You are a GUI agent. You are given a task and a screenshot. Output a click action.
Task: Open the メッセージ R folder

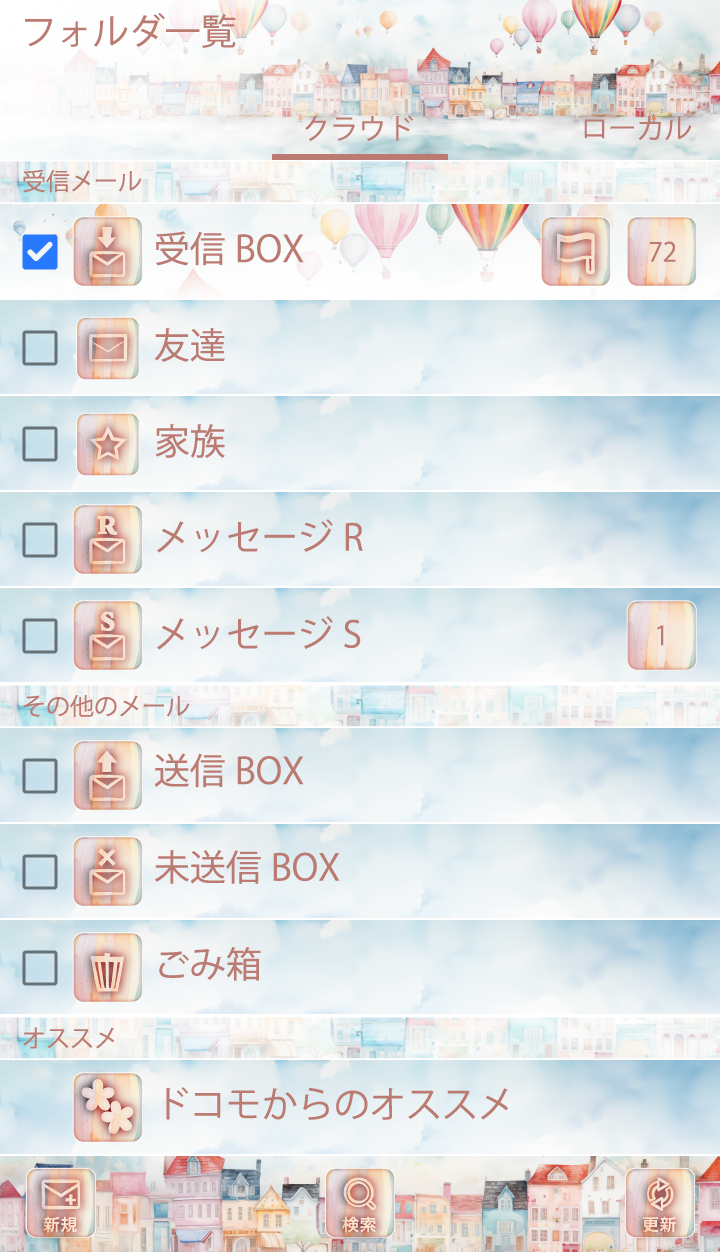click(260, 539)
